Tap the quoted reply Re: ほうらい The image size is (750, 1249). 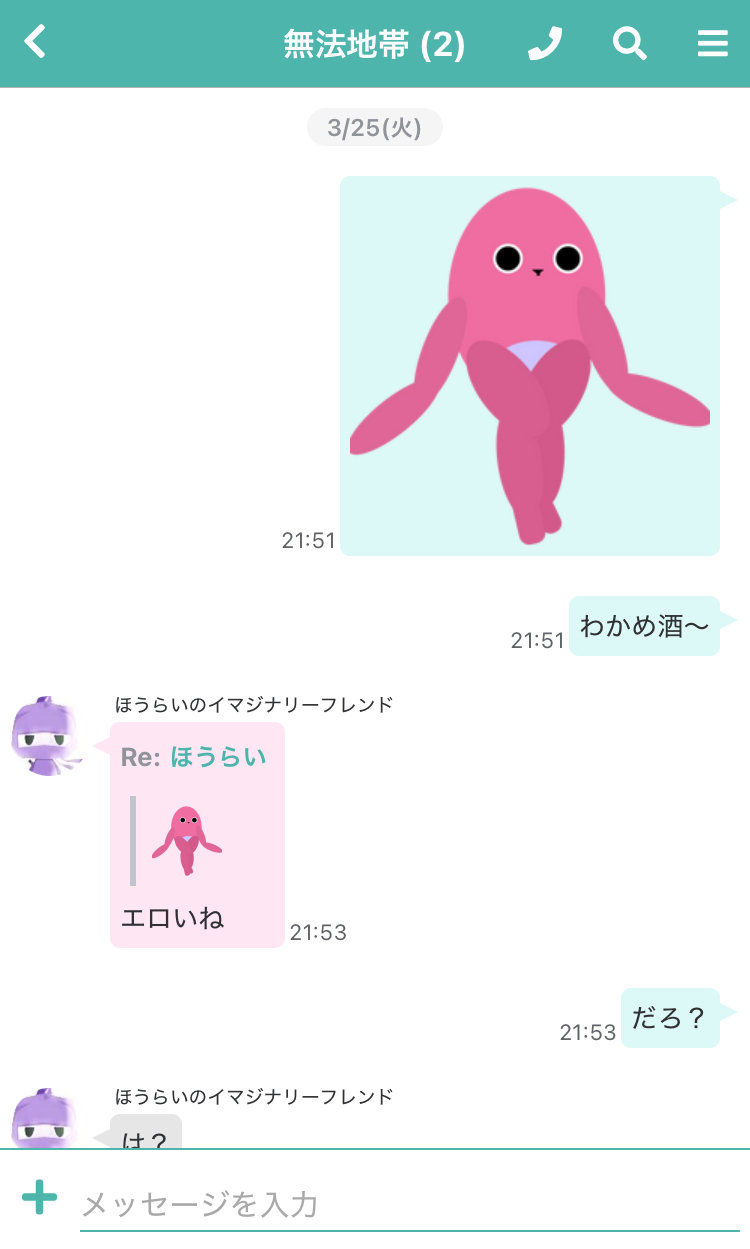(x=194, y=816)
